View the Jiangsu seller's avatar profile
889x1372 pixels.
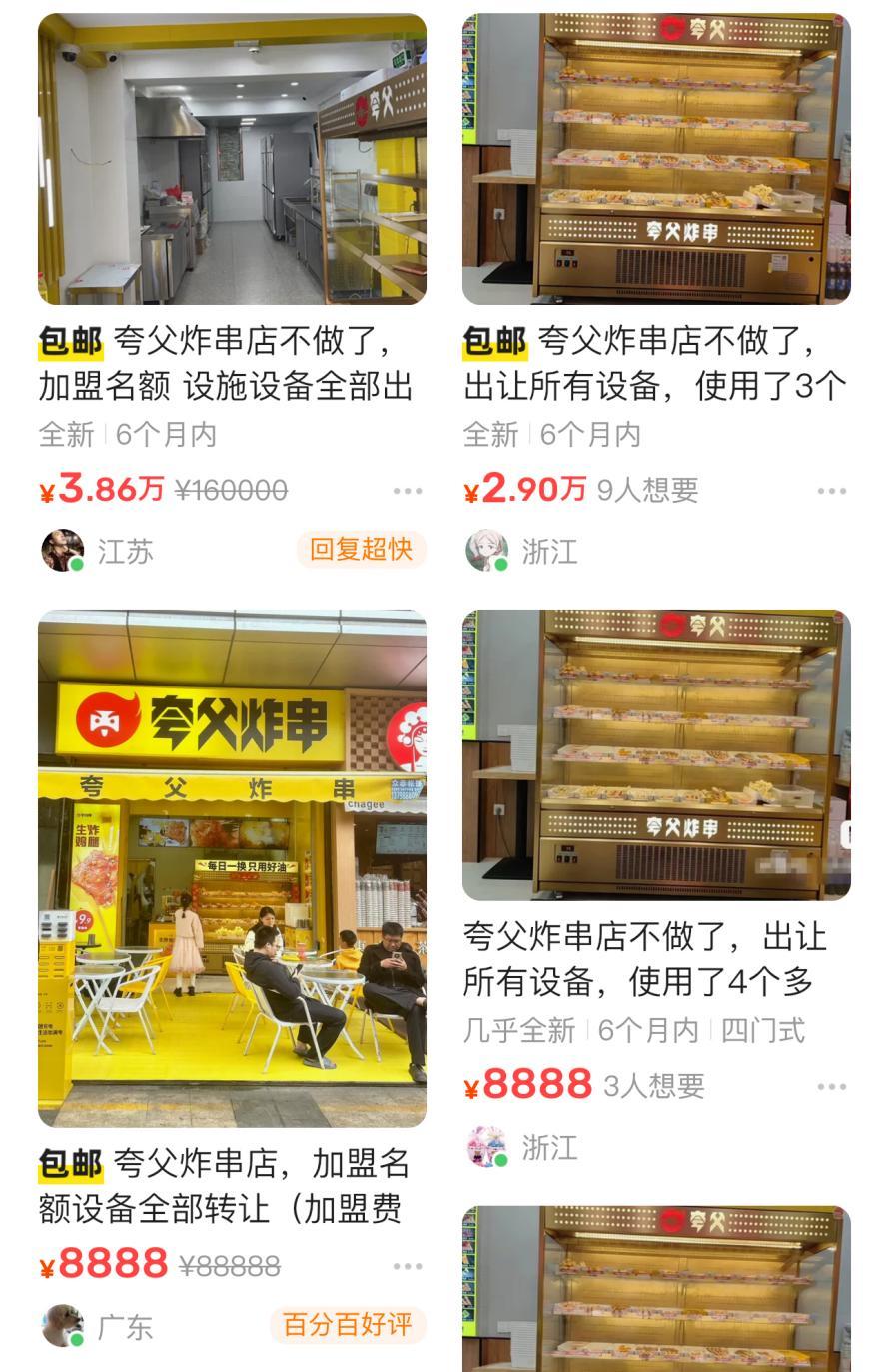point(62,551)
